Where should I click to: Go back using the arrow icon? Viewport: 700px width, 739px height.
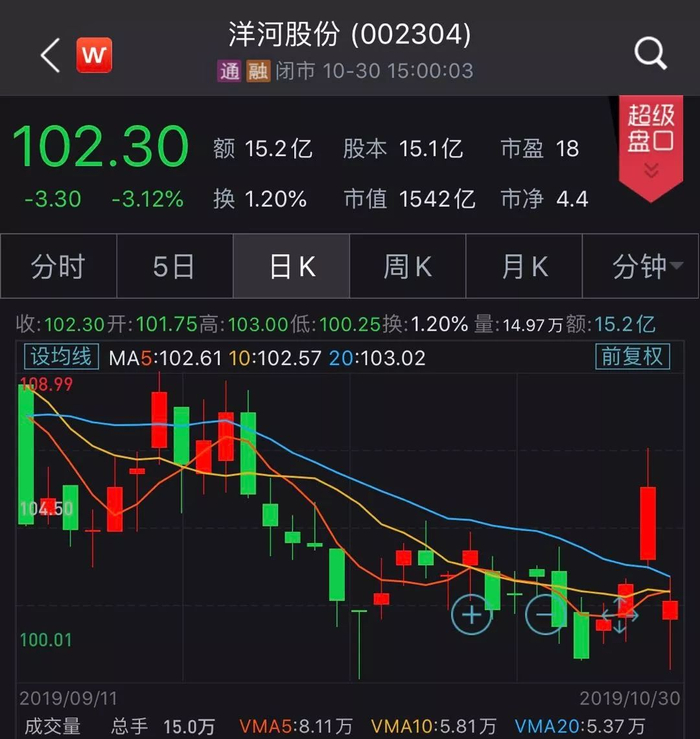coord(50,55)
